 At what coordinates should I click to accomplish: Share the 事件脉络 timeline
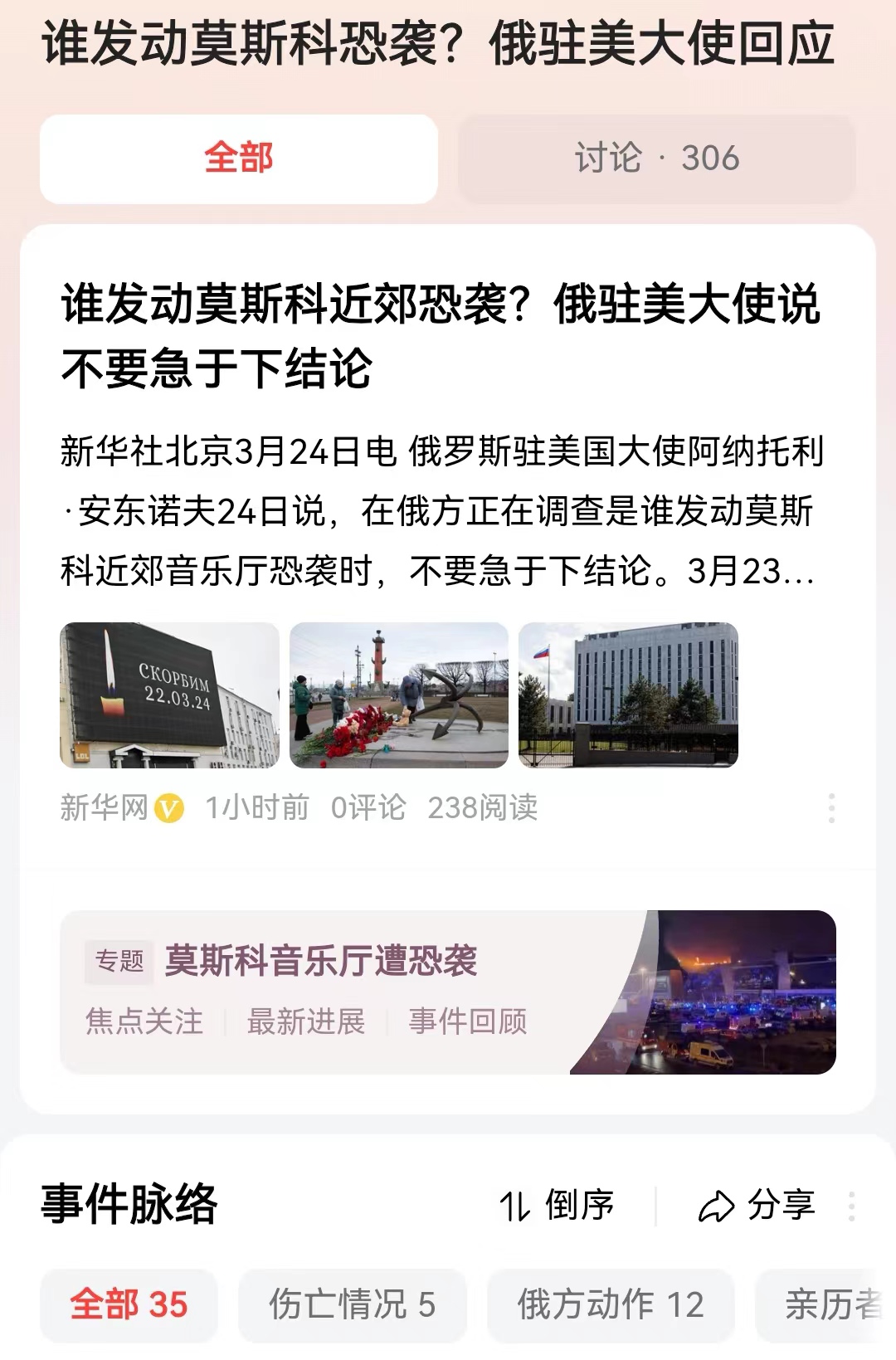(x=757, y=1206)
